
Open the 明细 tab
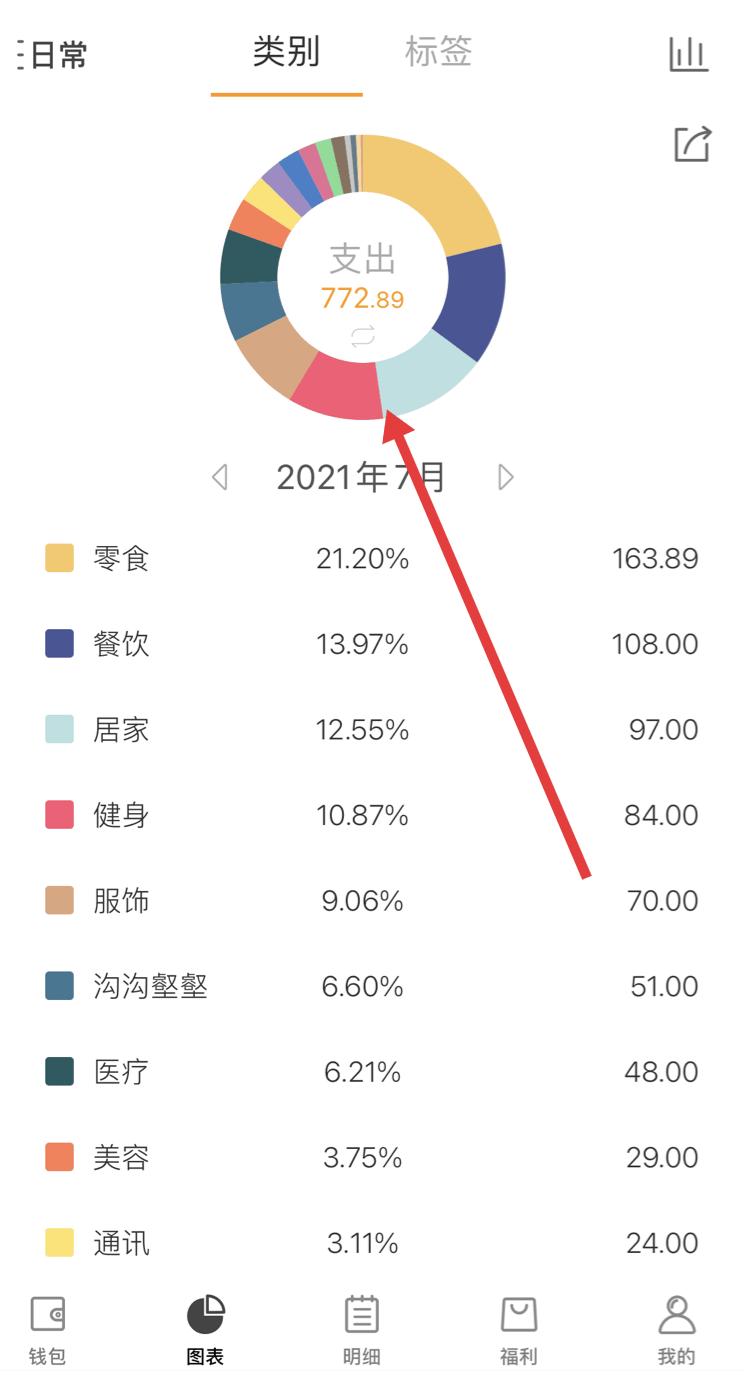coord(362,1330)
